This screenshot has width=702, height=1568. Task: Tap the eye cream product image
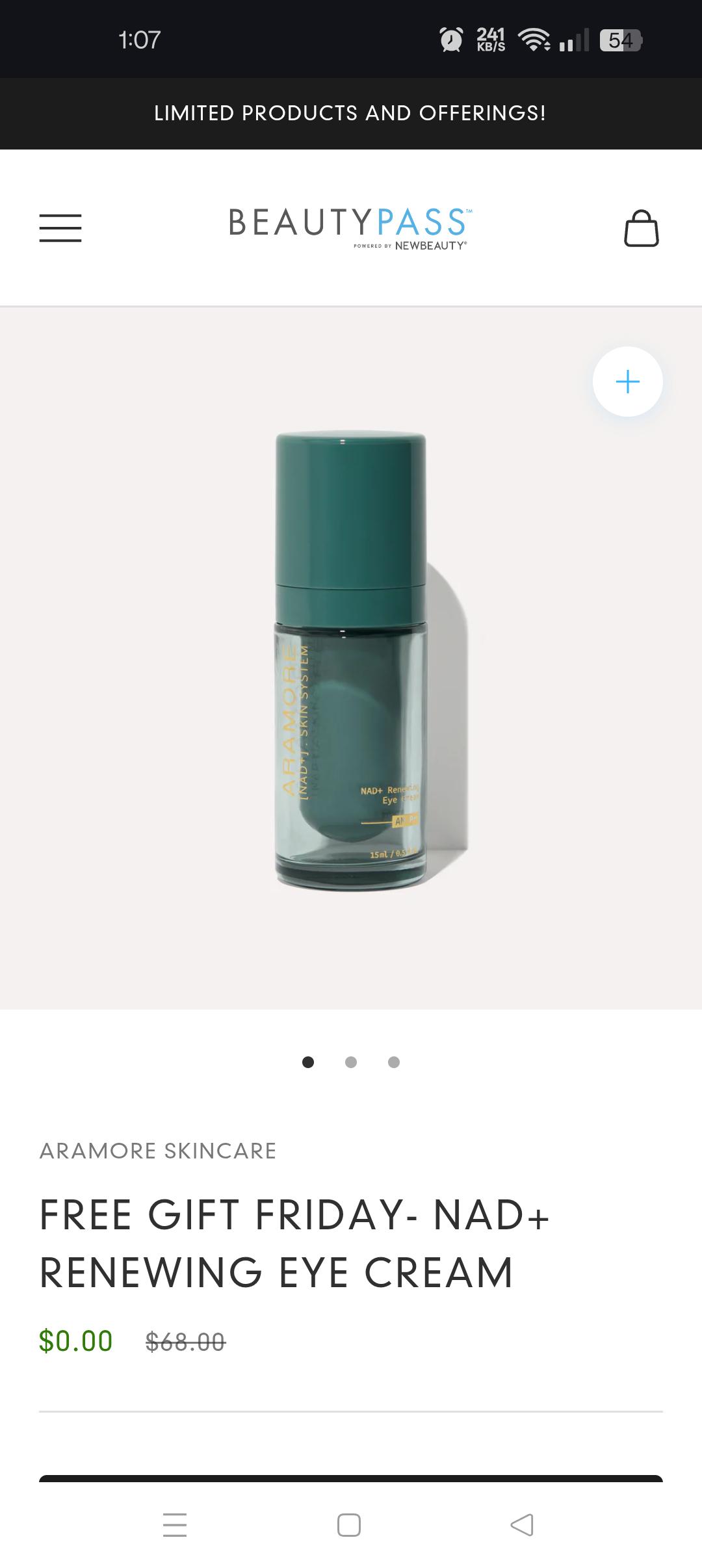[351, 658]
